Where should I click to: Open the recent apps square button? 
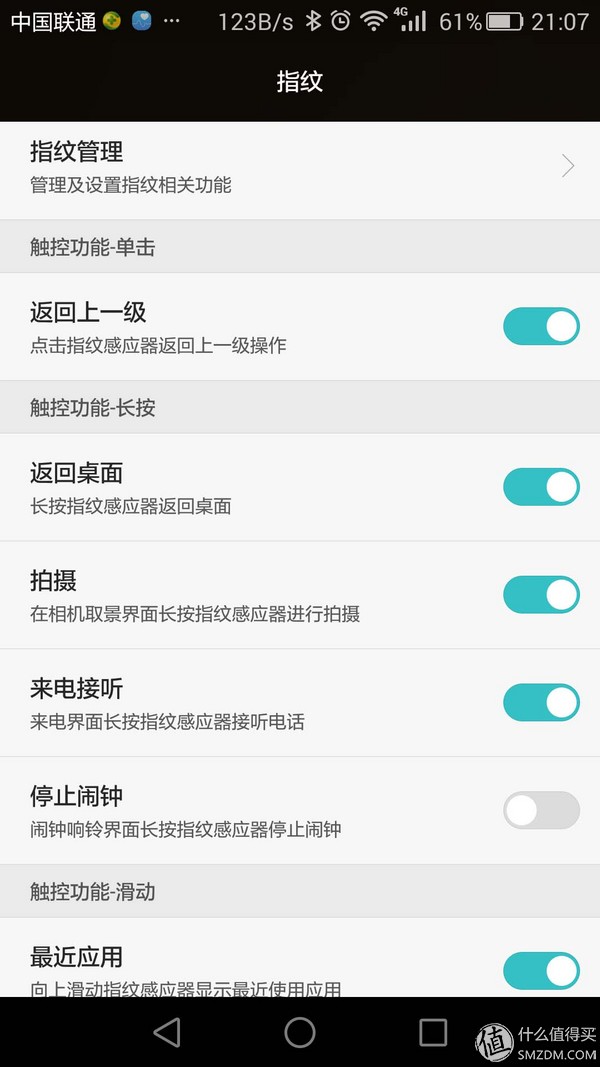[433, 1032]
